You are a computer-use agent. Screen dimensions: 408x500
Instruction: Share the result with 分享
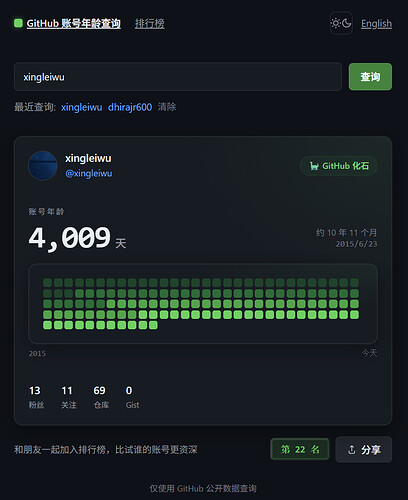tap(364, 450)
